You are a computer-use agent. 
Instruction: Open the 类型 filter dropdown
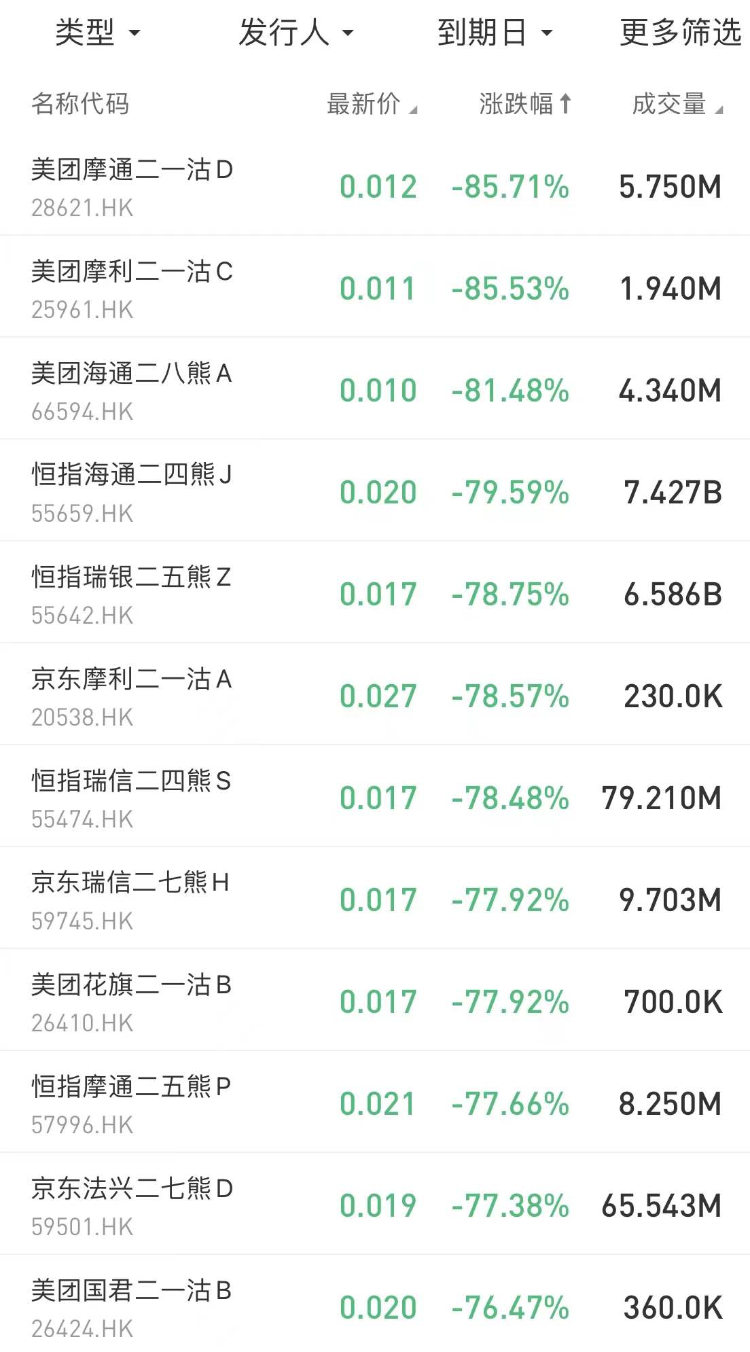(x=97, y=33)
